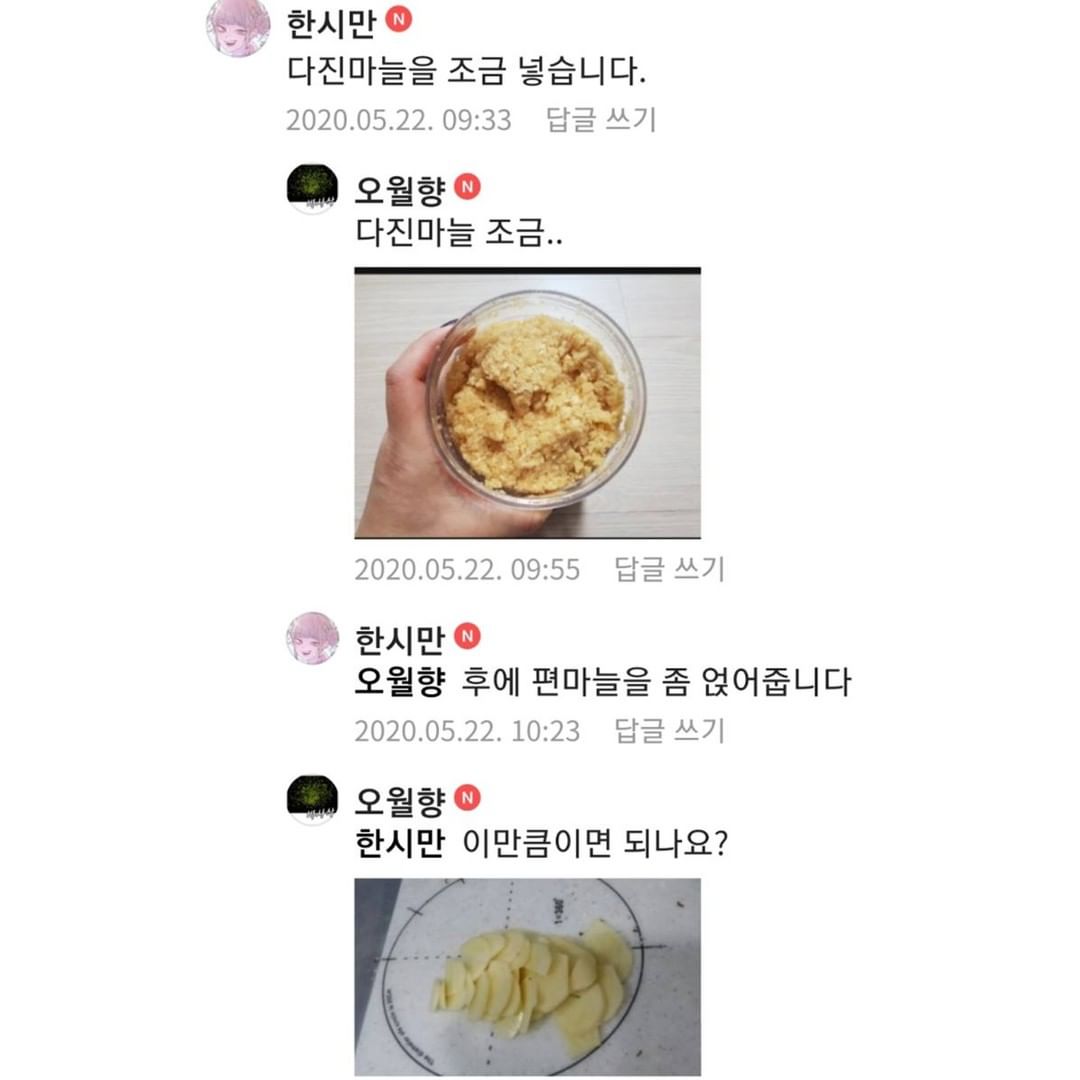The image size is (1080, 1080).
Task: Tap 한시만's avatar on the 10:23 comment
Action: [312, 638]
